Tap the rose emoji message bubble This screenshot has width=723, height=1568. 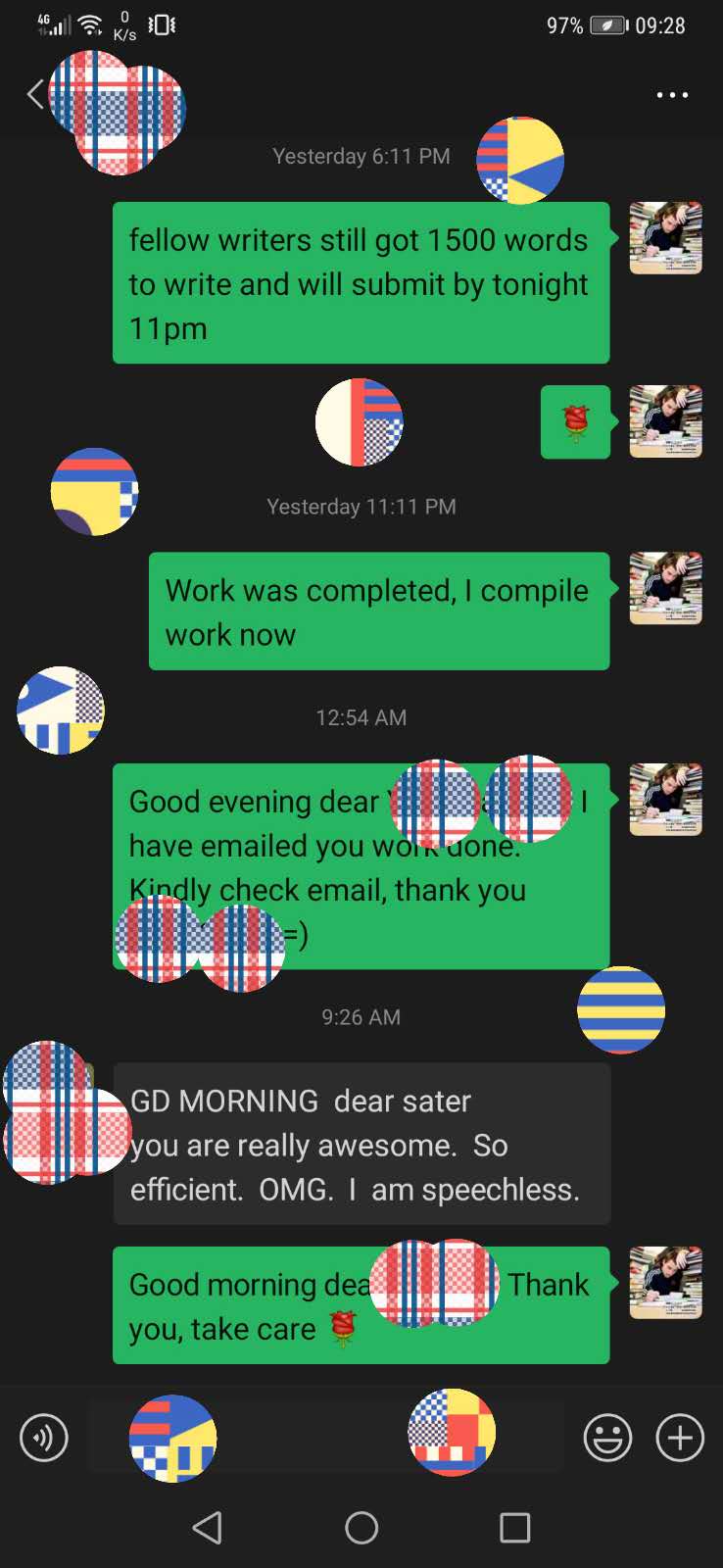(x=575, y=421)
